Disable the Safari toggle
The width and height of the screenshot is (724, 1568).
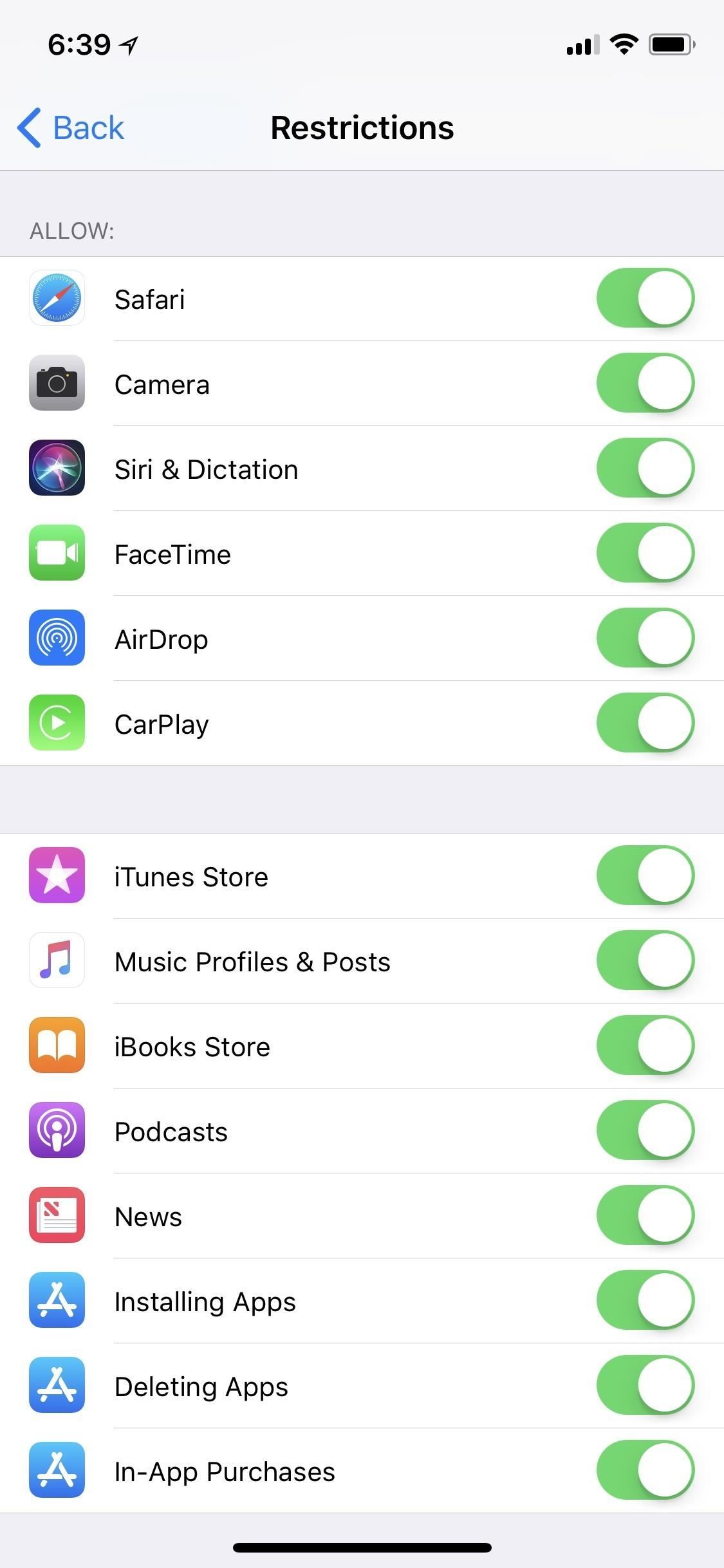646,298
